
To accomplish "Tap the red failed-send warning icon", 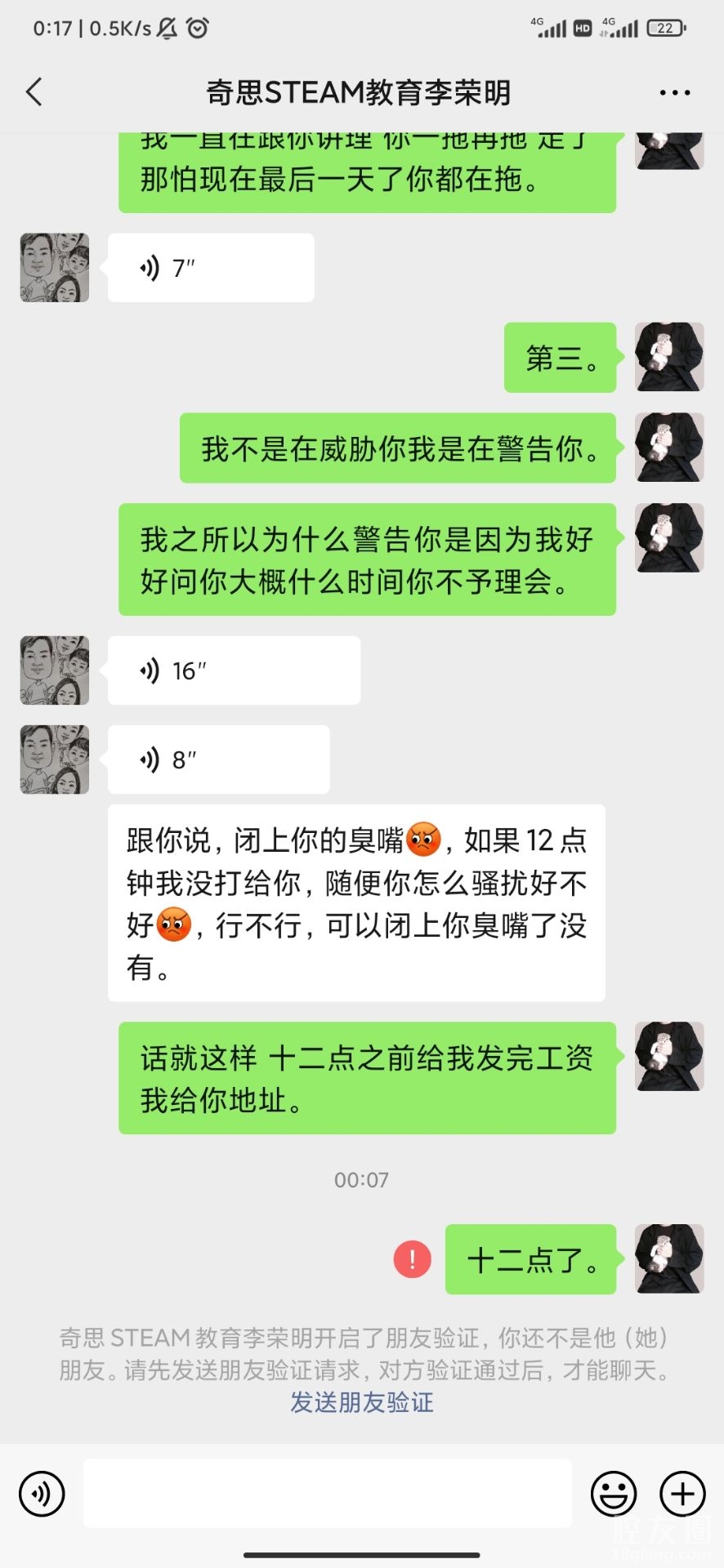I will click(x=413, y=1258).
